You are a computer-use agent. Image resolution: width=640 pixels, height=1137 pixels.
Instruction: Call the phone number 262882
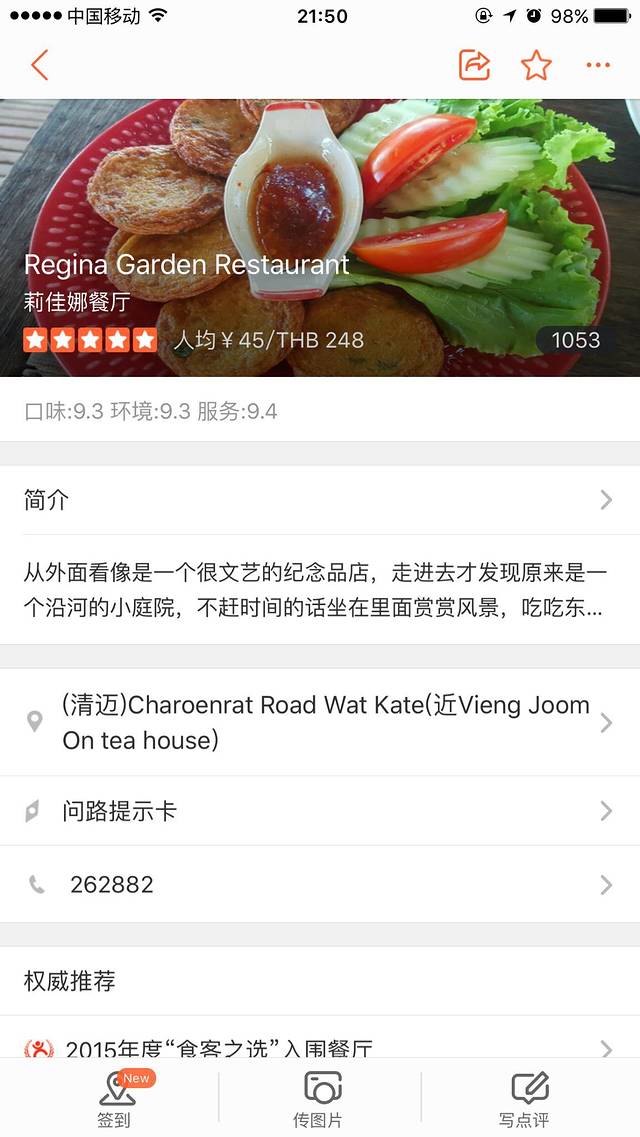coord(320,884)
